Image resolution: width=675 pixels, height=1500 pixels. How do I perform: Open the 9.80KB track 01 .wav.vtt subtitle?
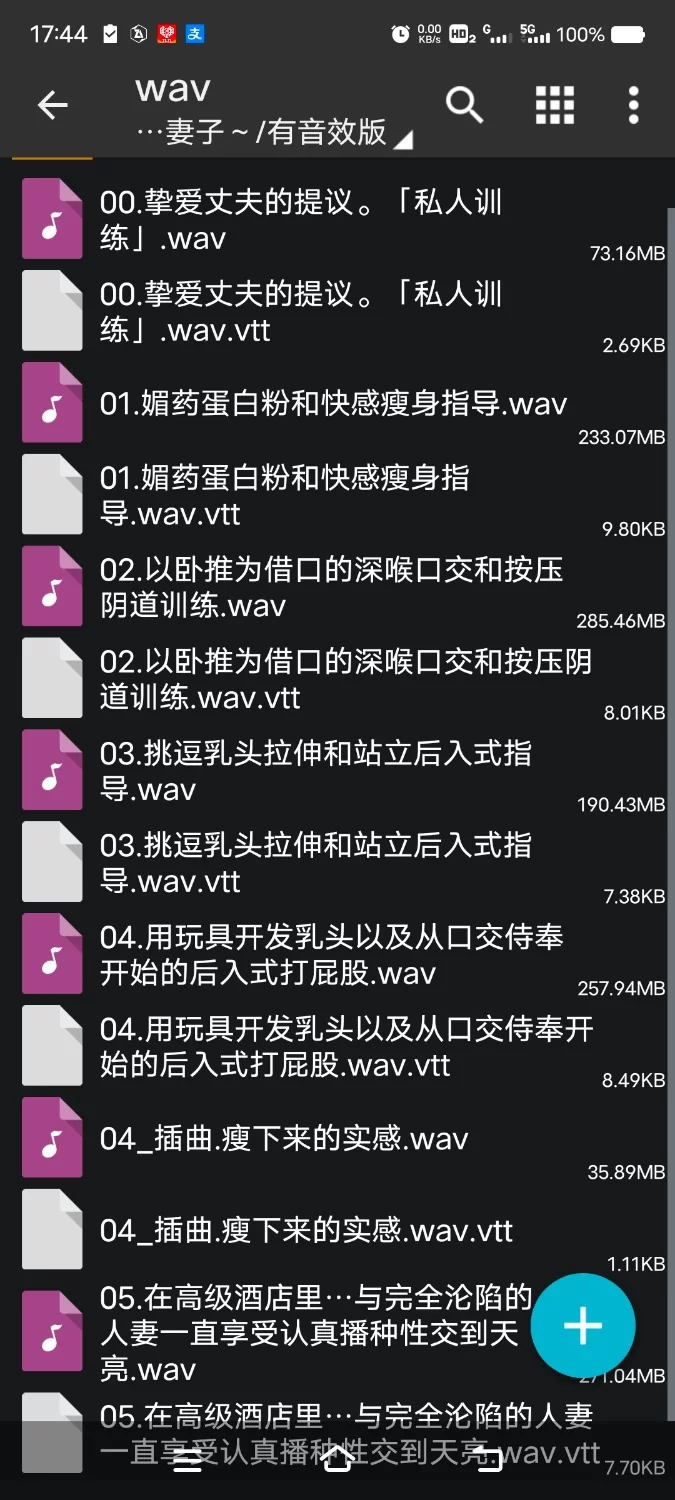click(300, 496)
